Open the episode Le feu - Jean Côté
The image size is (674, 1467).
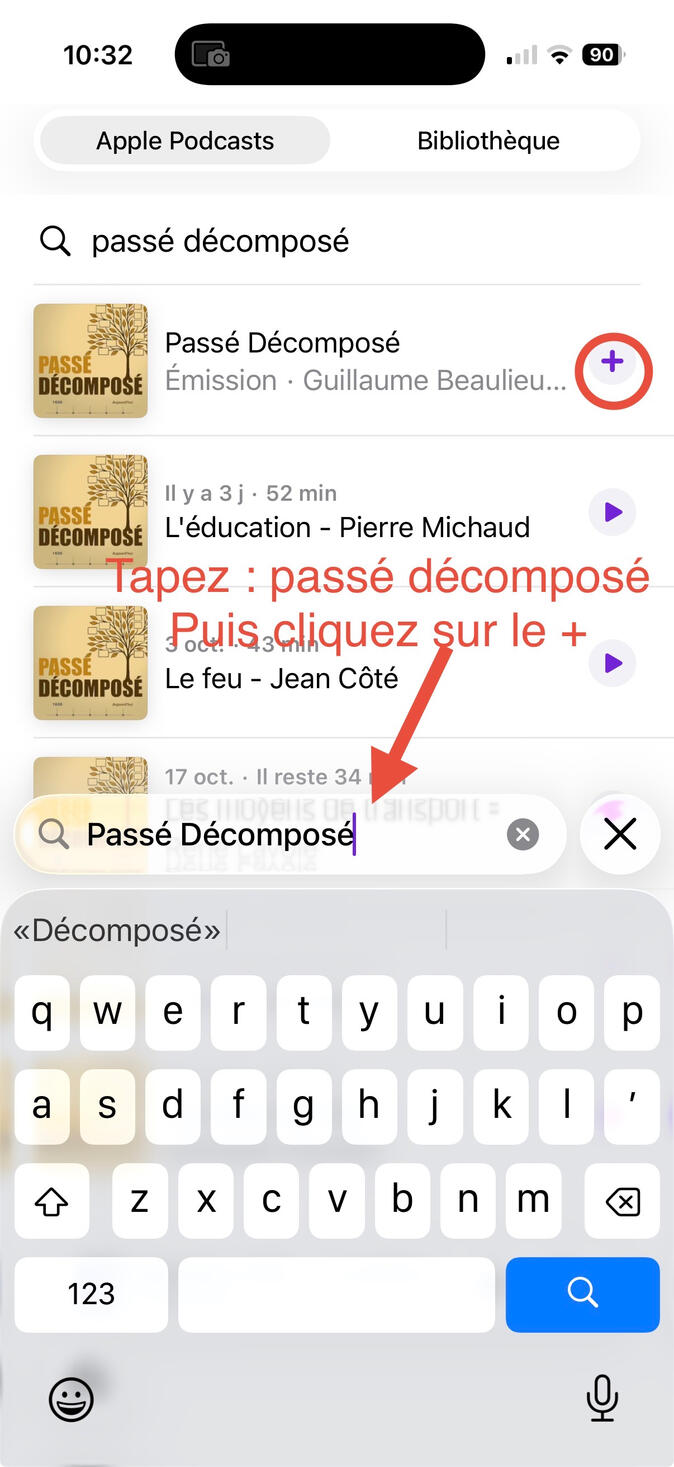(280, 664)
